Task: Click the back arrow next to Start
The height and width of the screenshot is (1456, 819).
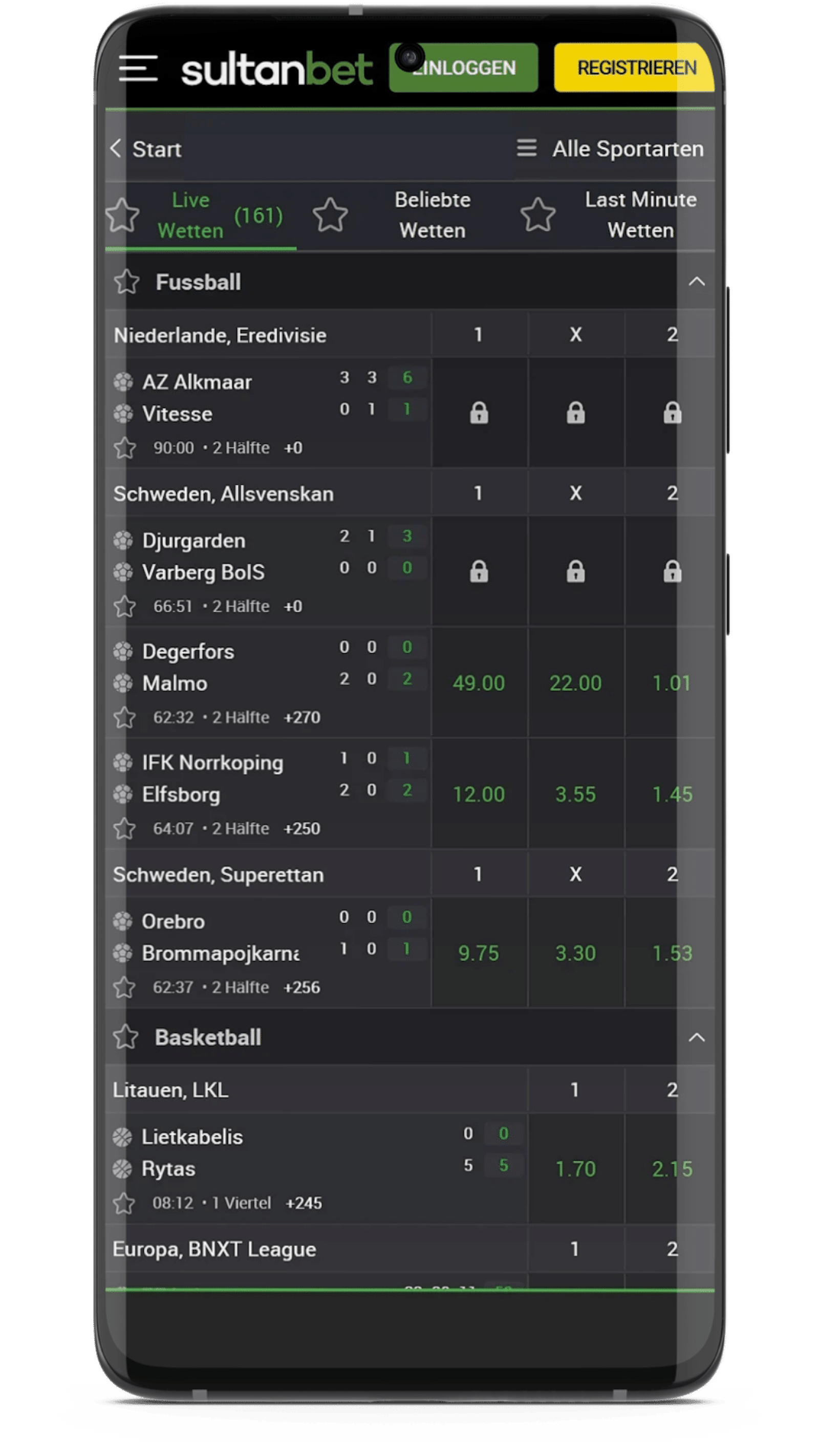Action: point(117,148)
